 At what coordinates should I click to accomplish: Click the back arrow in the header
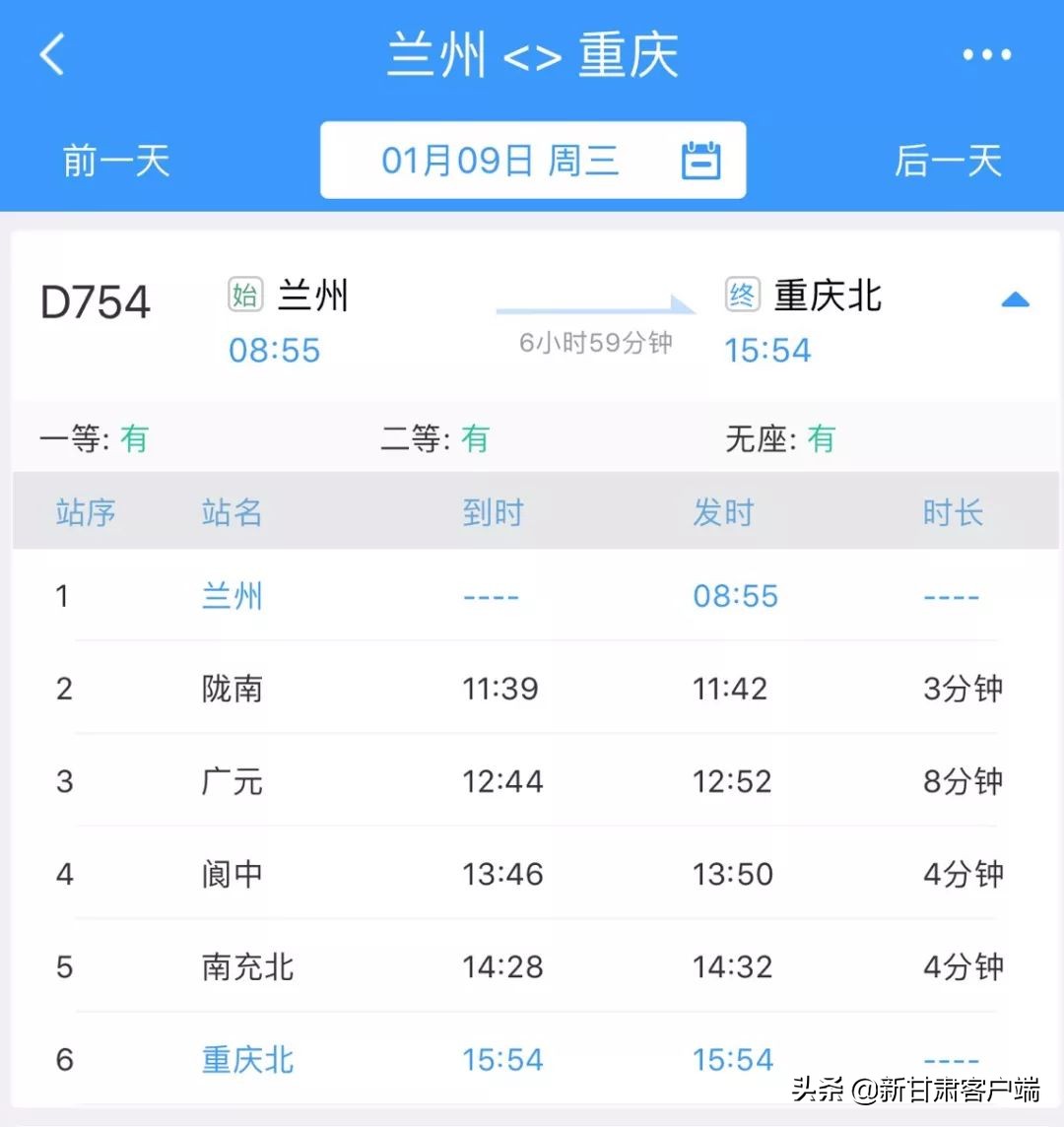(x=49, y=54)
